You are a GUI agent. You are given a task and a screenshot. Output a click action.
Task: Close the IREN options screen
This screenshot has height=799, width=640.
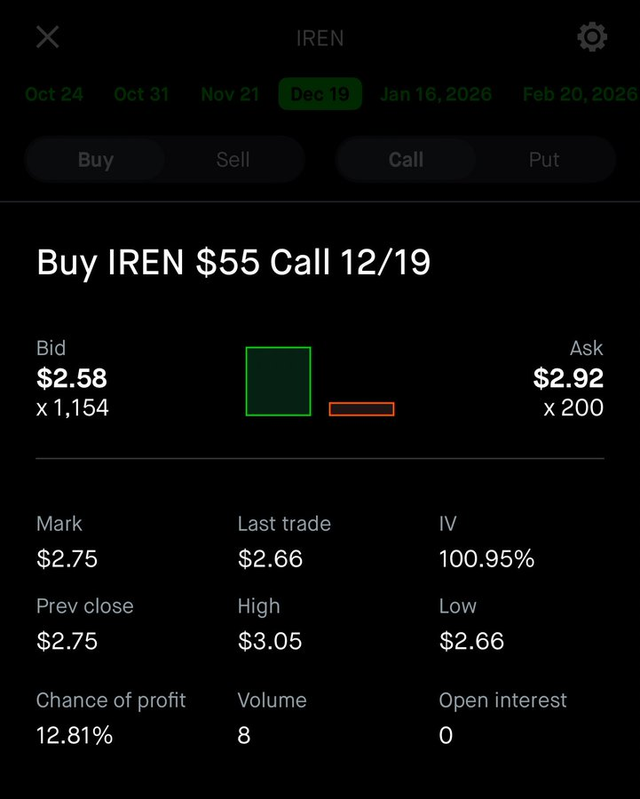[x=47, y=38]
